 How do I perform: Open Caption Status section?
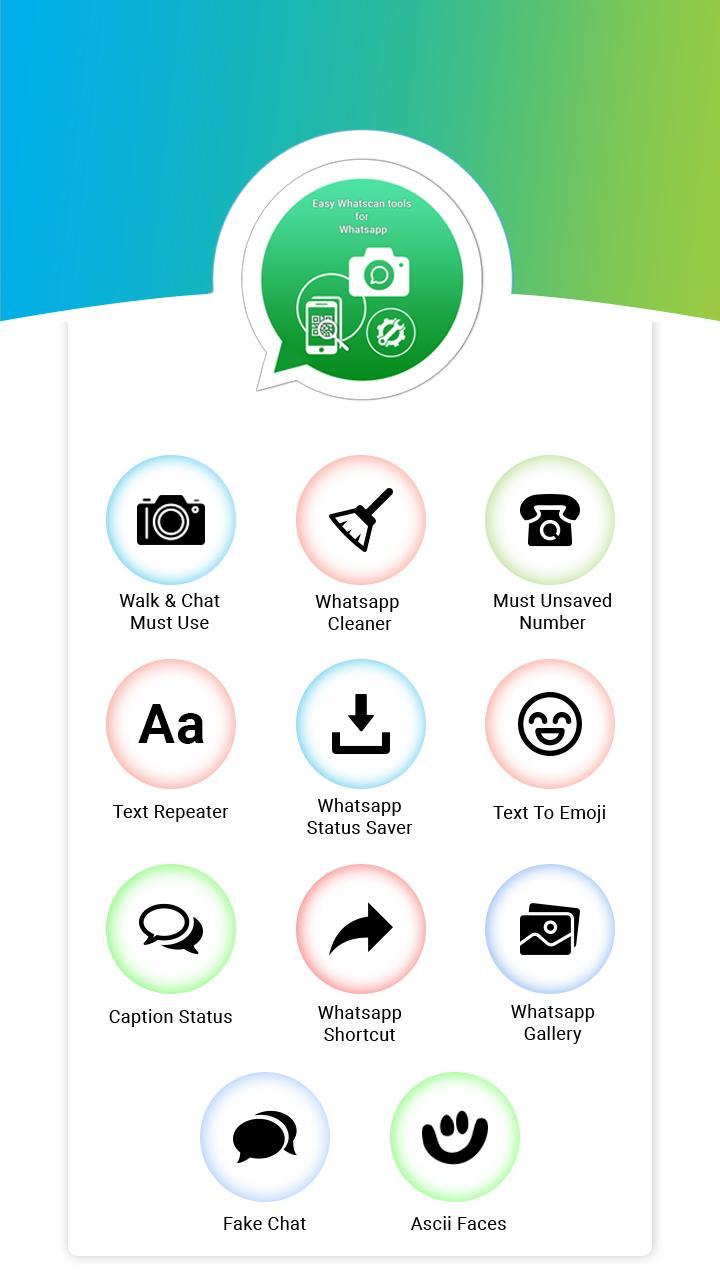pos(171,929)
